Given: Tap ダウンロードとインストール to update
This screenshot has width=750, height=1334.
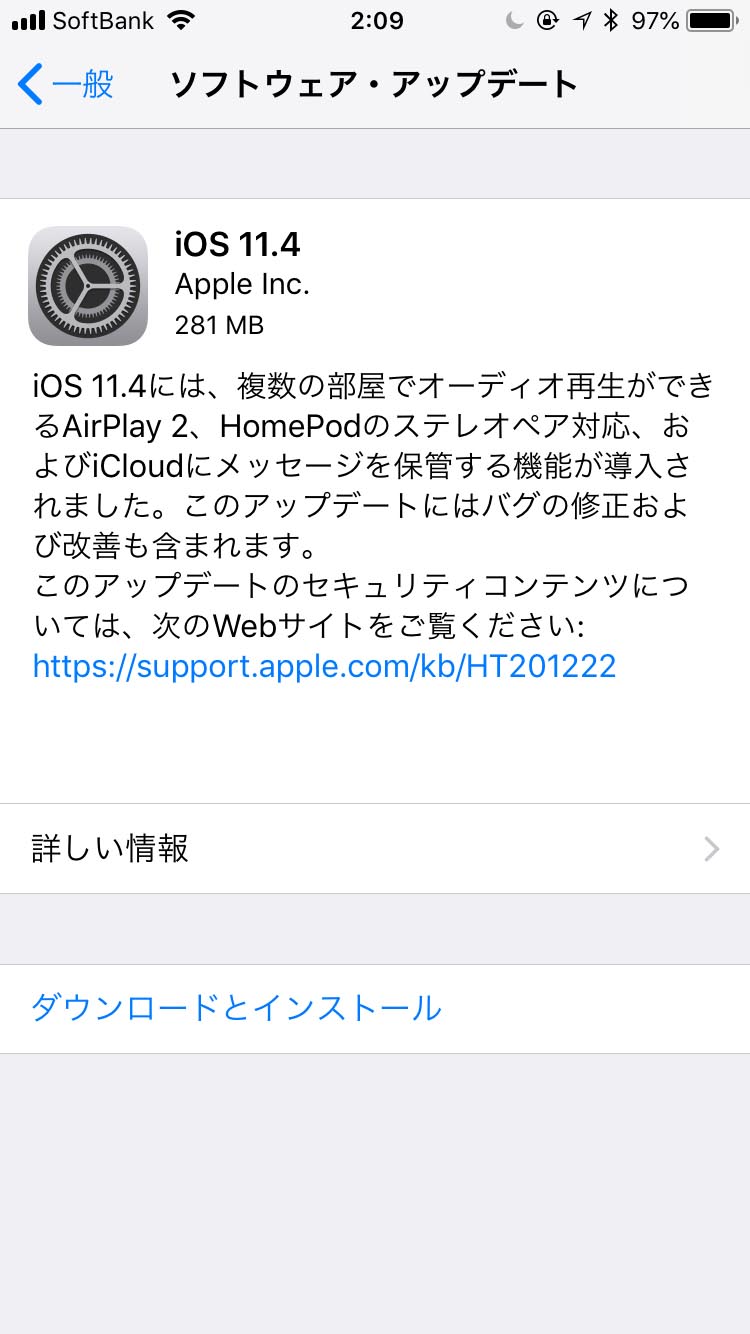Looking at the screenshot, I should pyautogui.click(x=237, y=1008).
